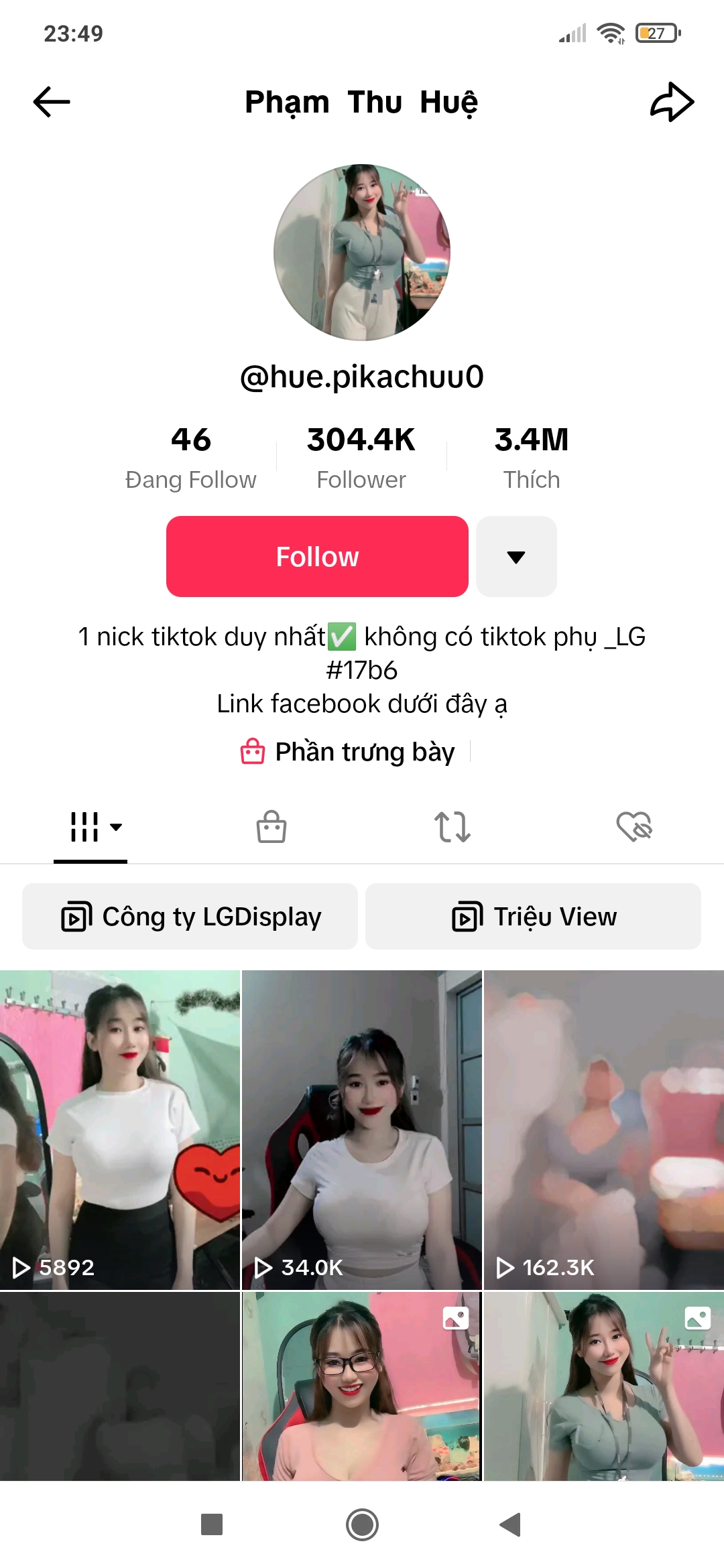Screen dimensions: 724x1568
Task: Tap the system home button
Action: point(362,1524)
